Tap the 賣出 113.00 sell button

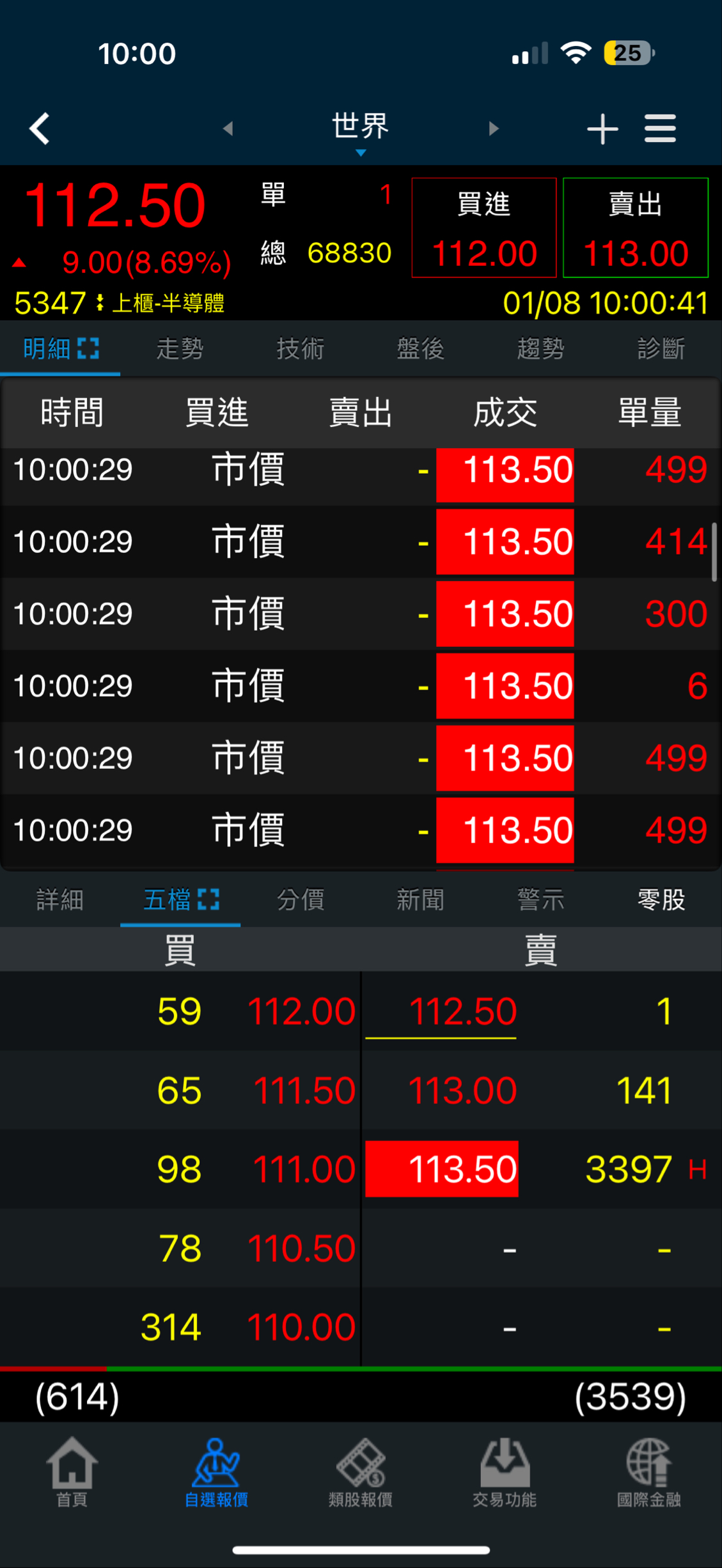[x=635, y=228]
